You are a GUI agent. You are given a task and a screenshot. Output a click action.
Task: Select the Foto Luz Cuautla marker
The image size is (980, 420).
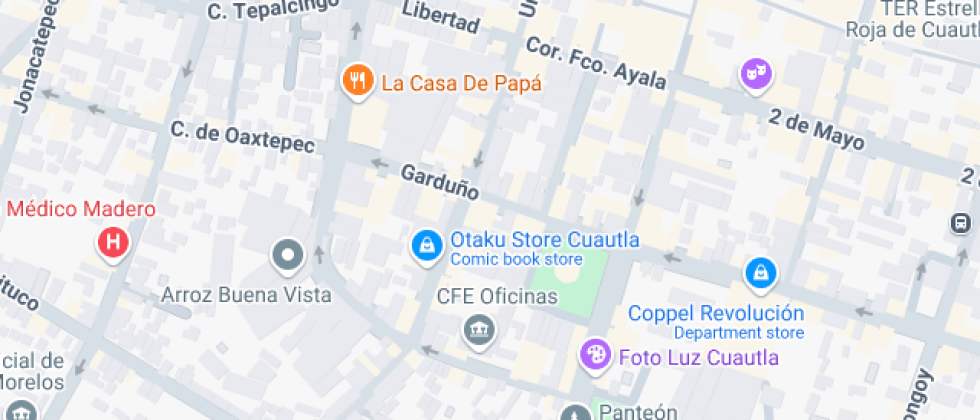[595, 355]
